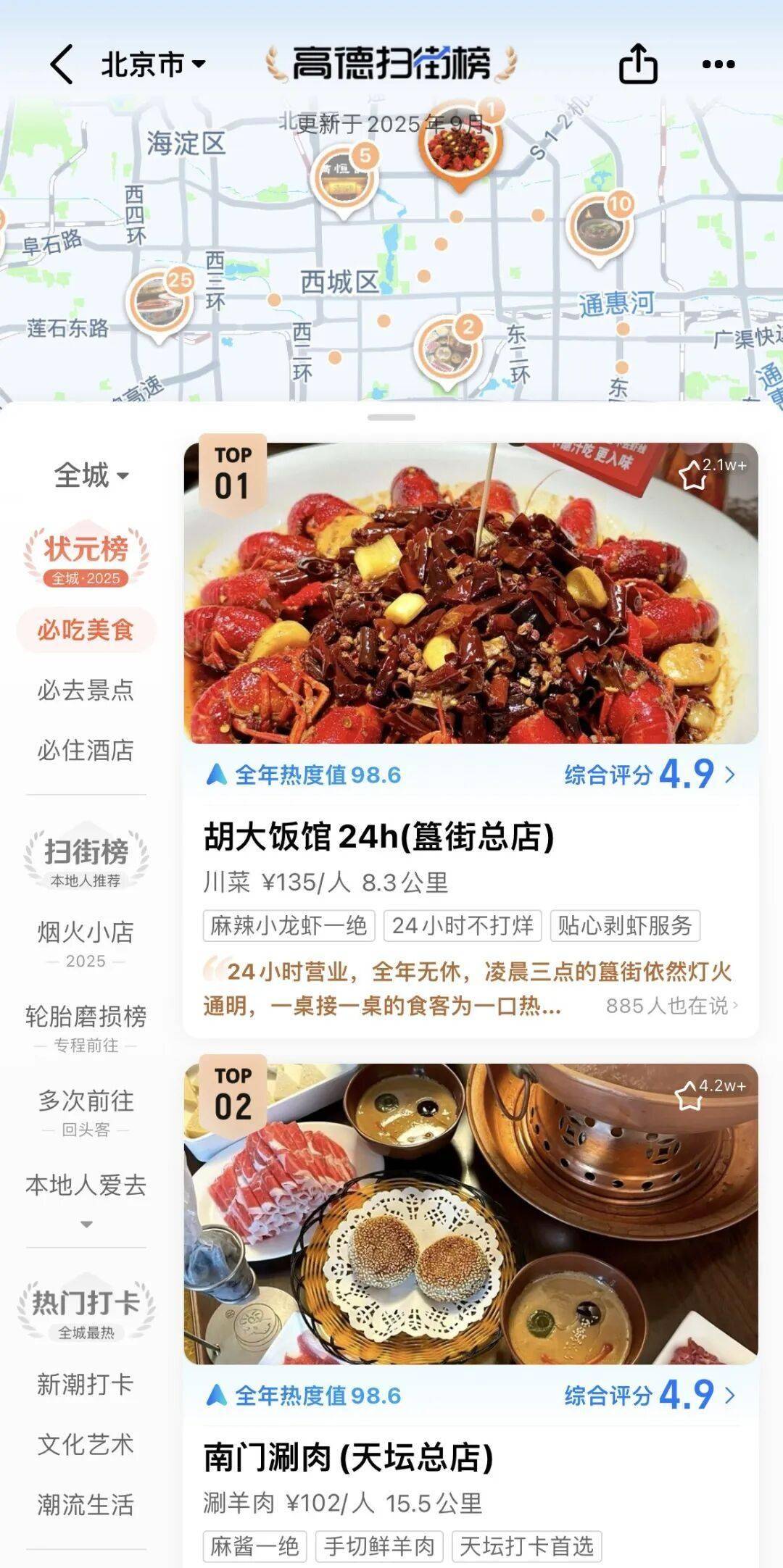Share this 高德扫街榜 page
Image resolution: width=783 pixels, height=1568 pixels.
638,64
